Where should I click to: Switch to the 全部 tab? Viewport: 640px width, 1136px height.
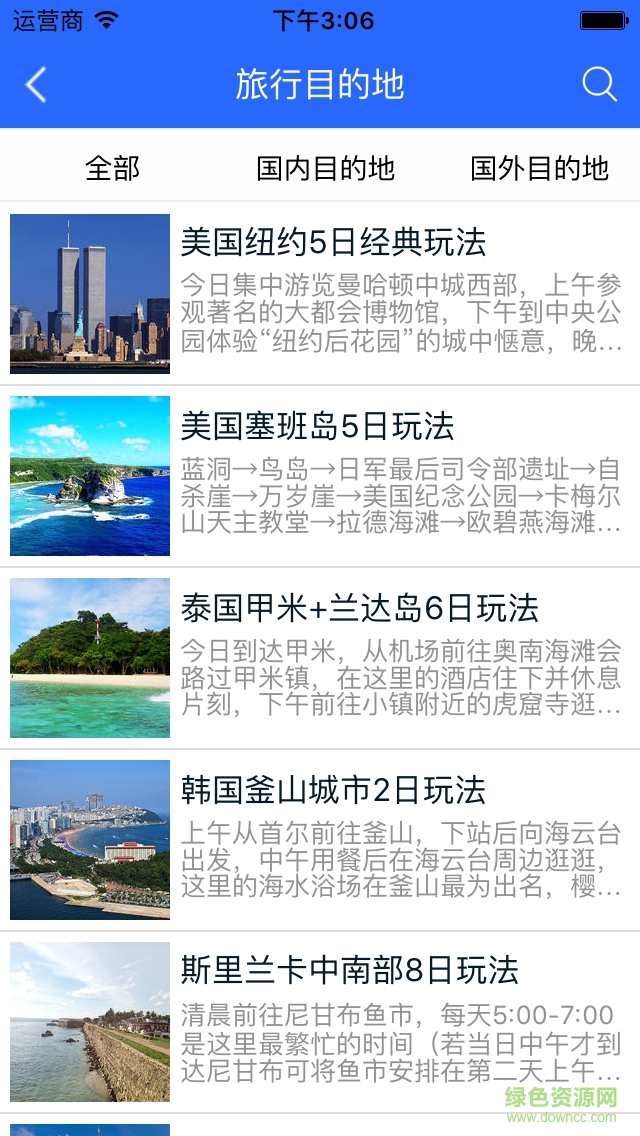112,168
